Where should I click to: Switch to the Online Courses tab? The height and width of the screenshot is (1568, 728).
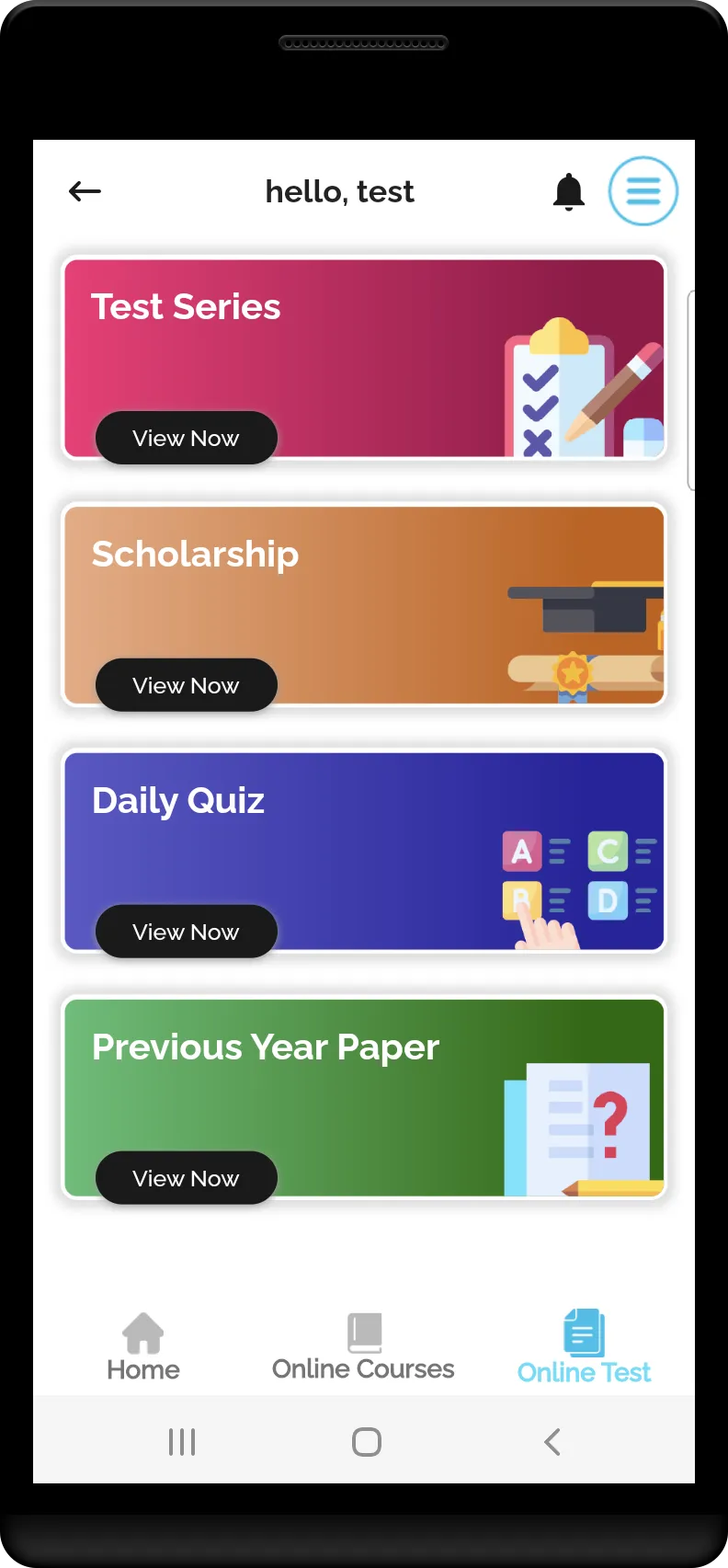pos(363,1347)
